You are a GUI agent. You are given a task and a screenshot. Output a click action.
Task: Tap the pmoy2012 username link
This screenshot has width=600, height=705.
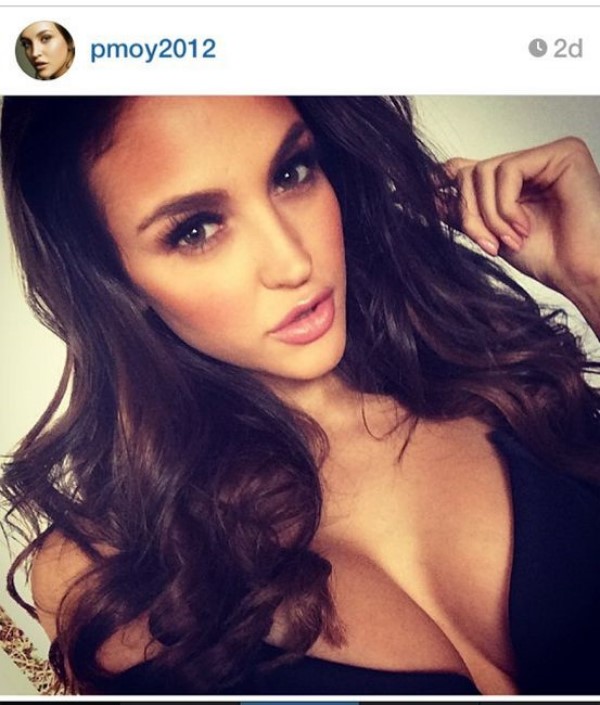[x=152, y=50]
